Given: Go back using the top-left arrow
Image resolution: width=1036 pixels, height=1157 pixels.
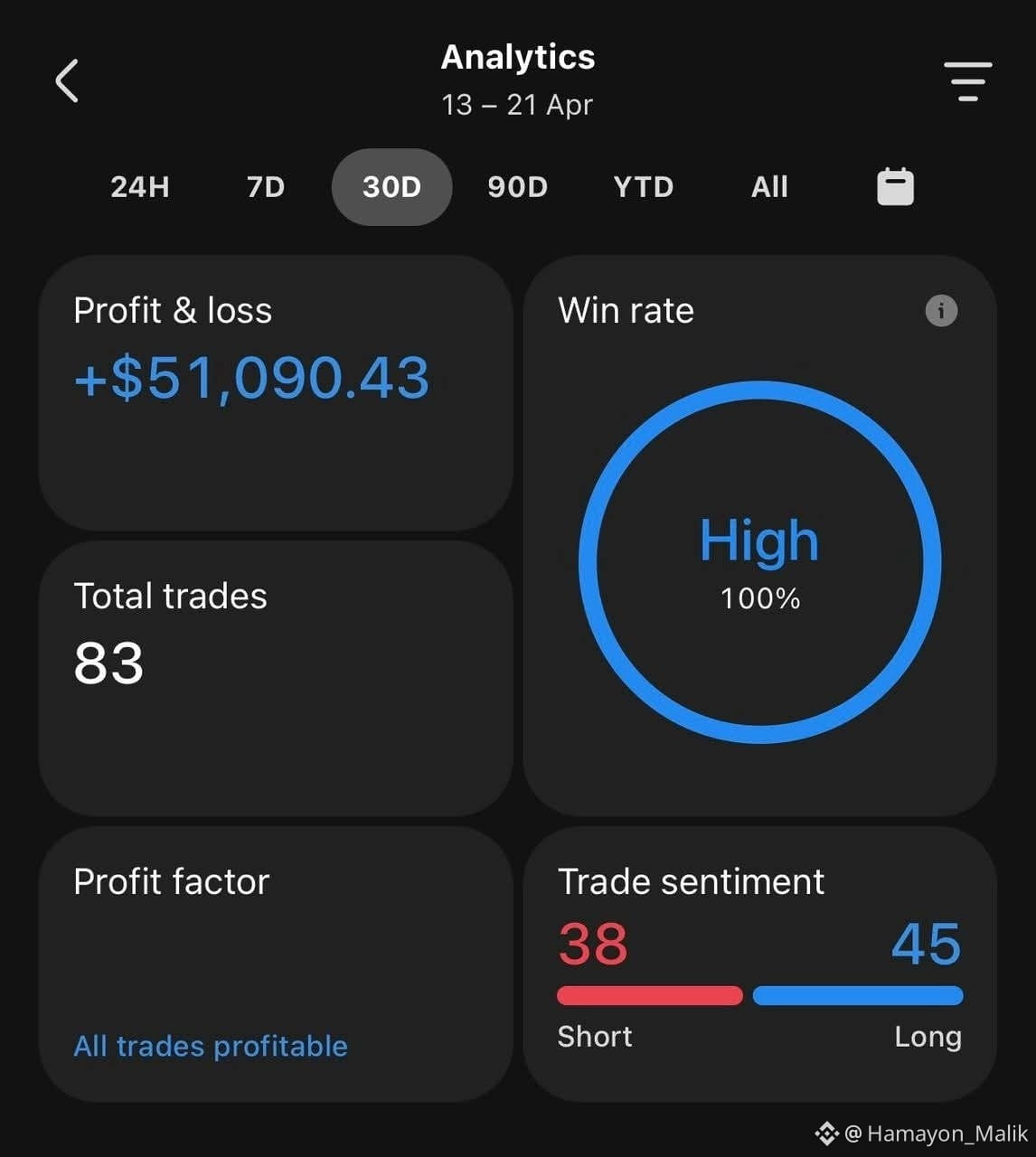Looking at the screenshot, I should (67, 81).
